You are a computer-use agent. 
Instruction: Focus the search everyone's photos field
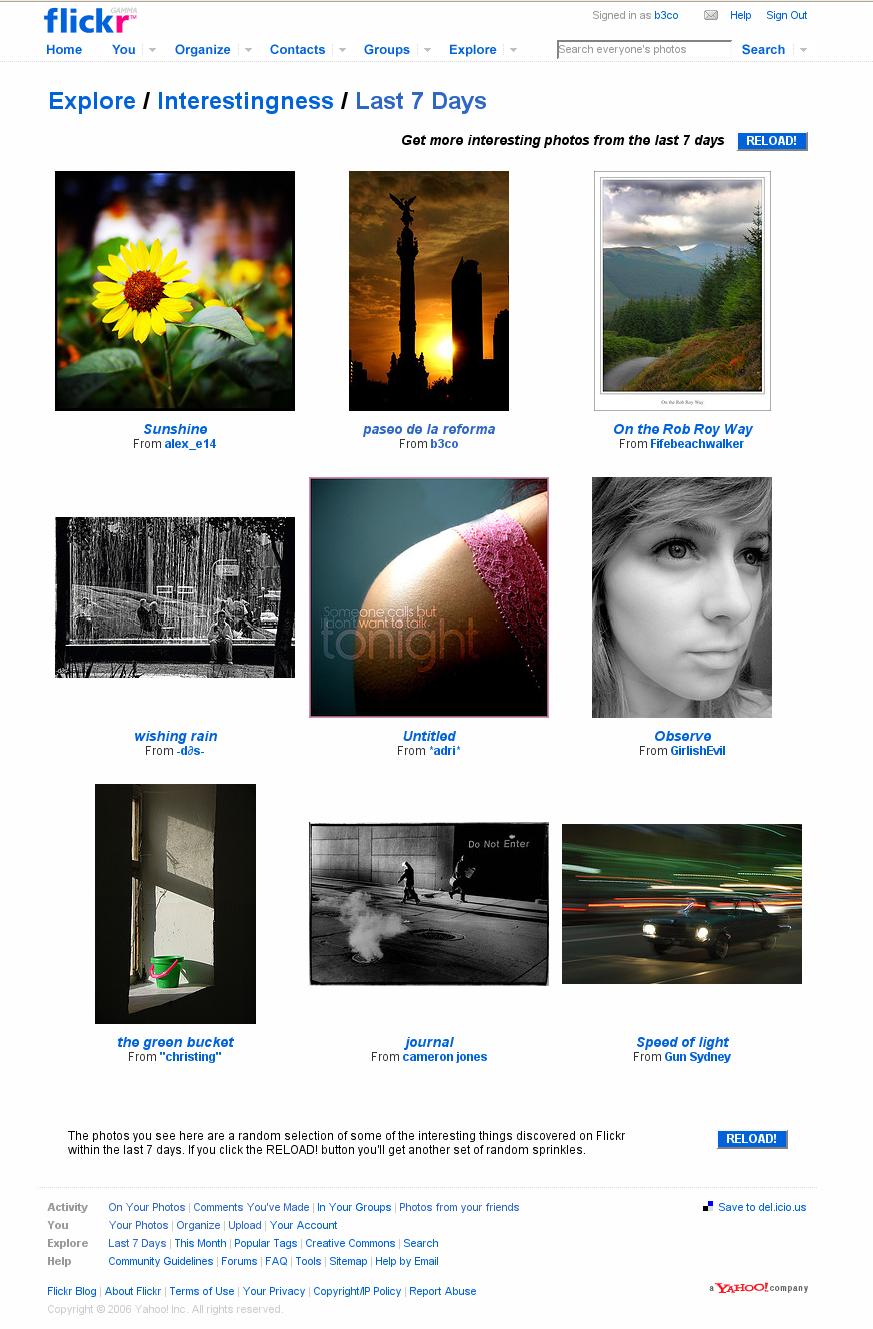tap(644, 49)
